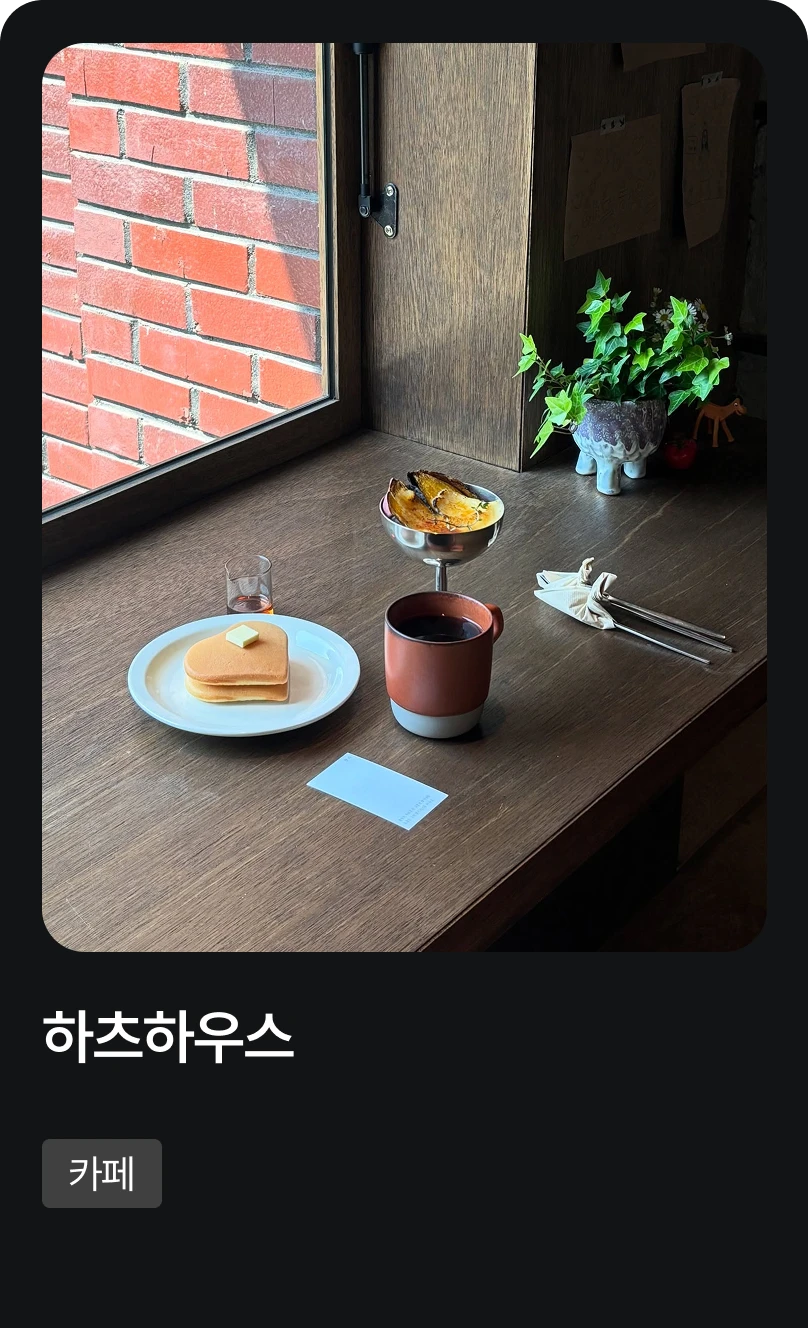Select the 카페 category chip
The image size is (809, 1328).
pyautogui.click(x=102, y=1173)
